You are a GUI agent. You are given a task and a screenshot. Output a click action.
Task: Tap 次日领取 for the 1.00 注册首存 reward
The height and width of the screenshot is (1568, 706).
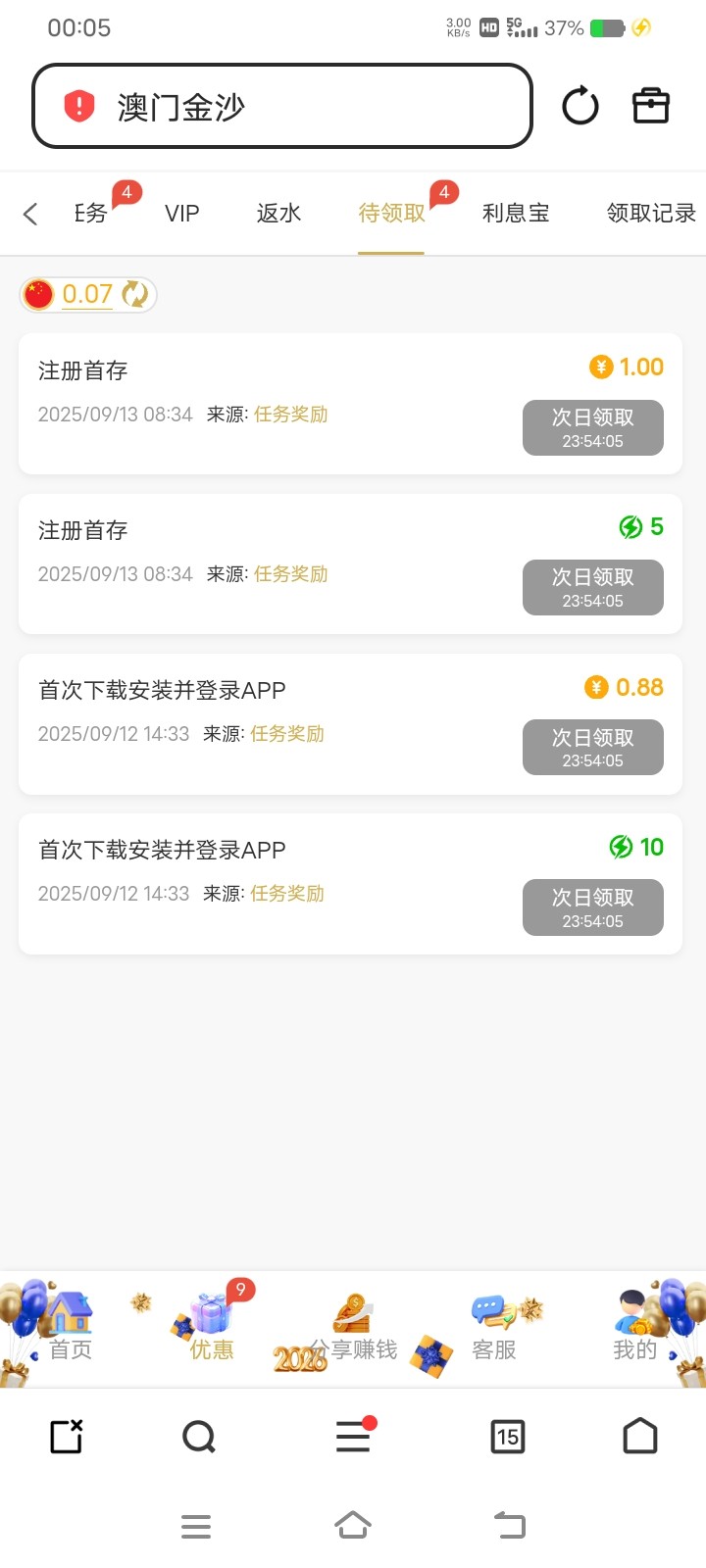tap(592, 427)
